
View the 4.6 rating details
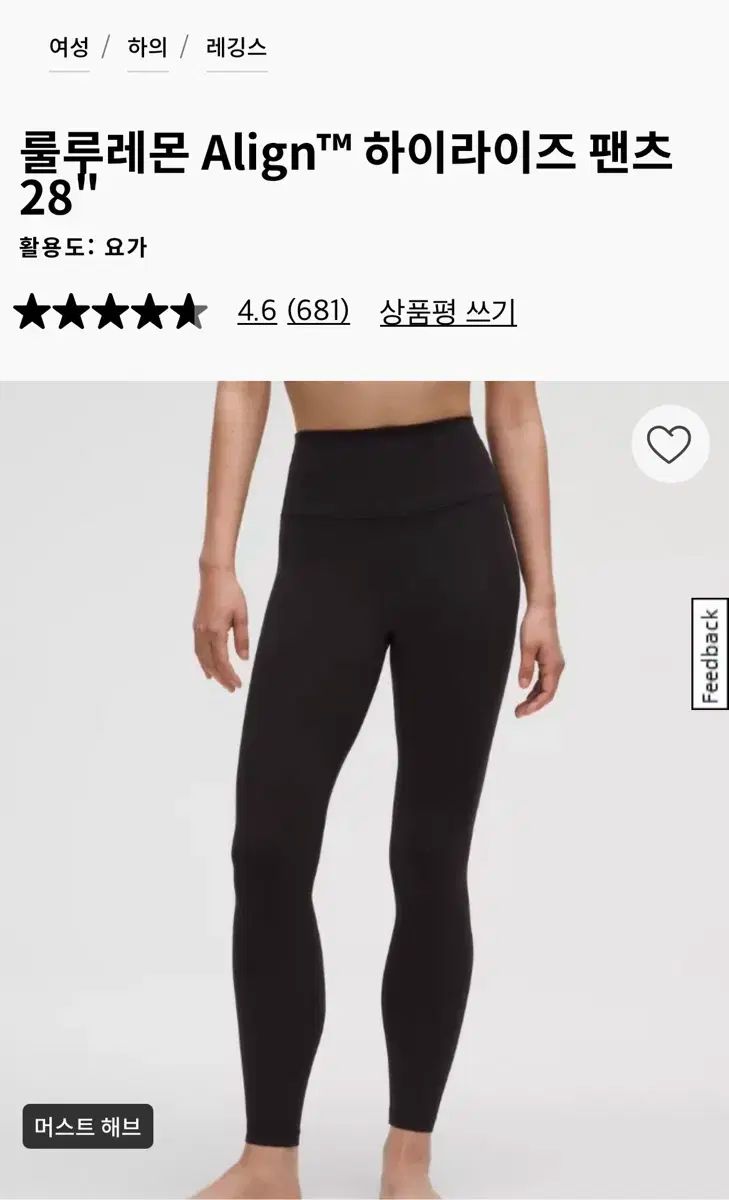point(256,312)
